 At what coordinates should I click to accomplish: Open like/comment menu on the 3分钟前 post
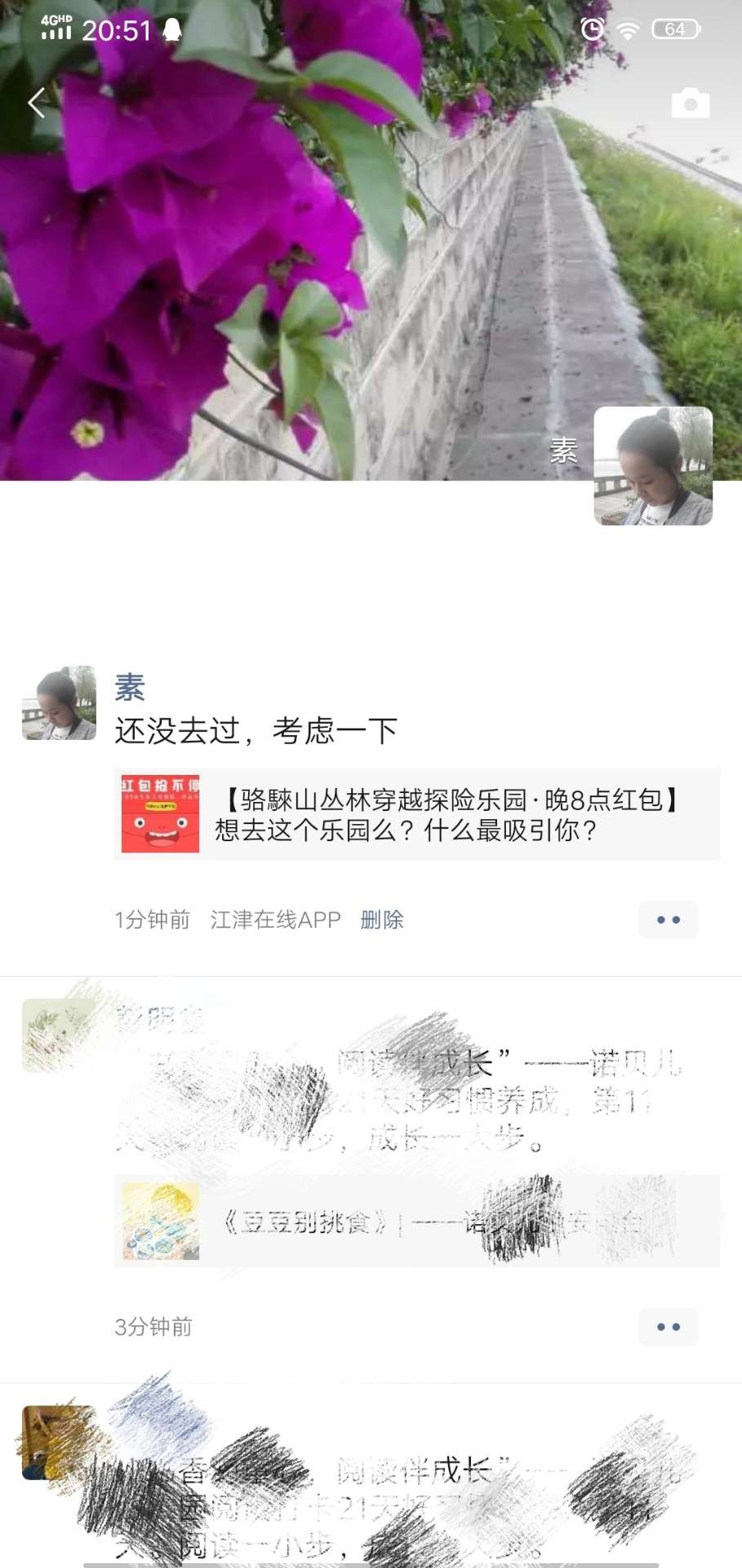pyautogui.click(x=668, y=1327)
